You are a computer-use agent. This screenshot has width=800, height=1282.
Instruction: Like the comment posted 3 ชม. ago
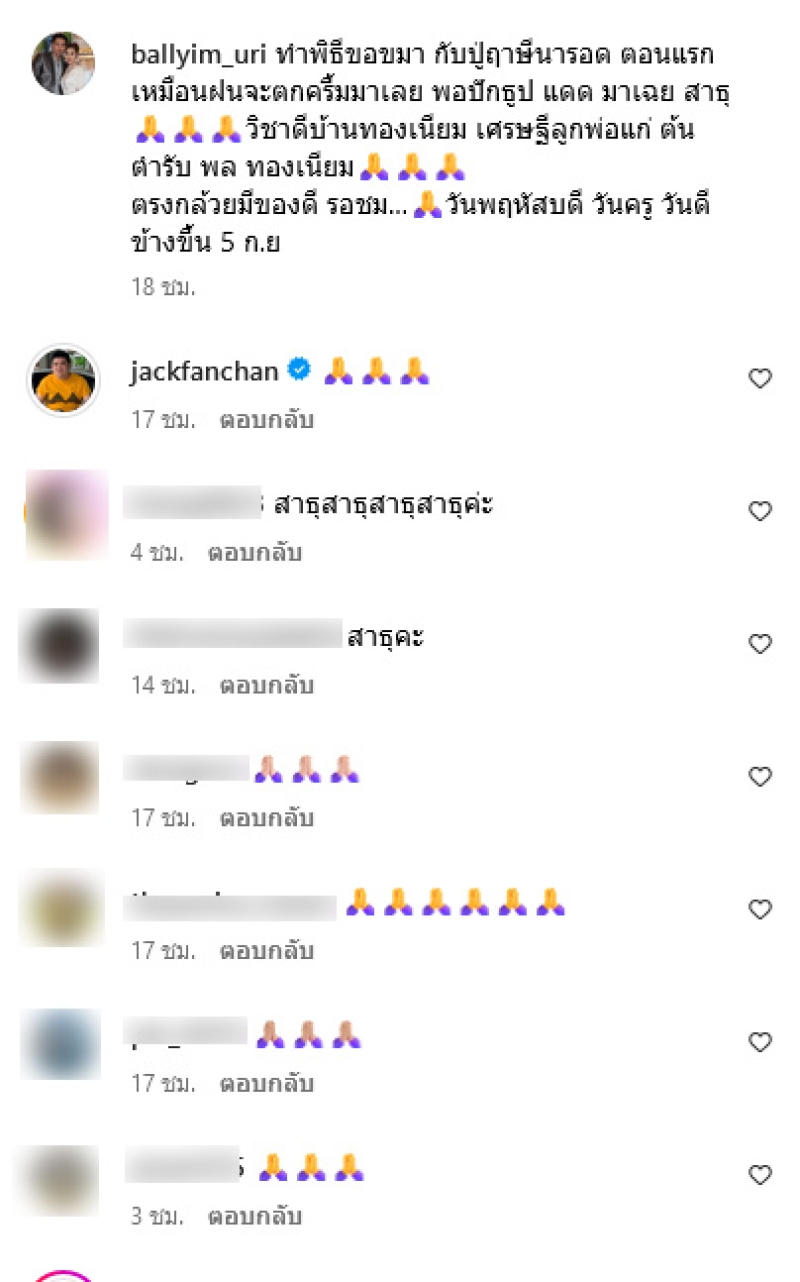(760, 1175)
